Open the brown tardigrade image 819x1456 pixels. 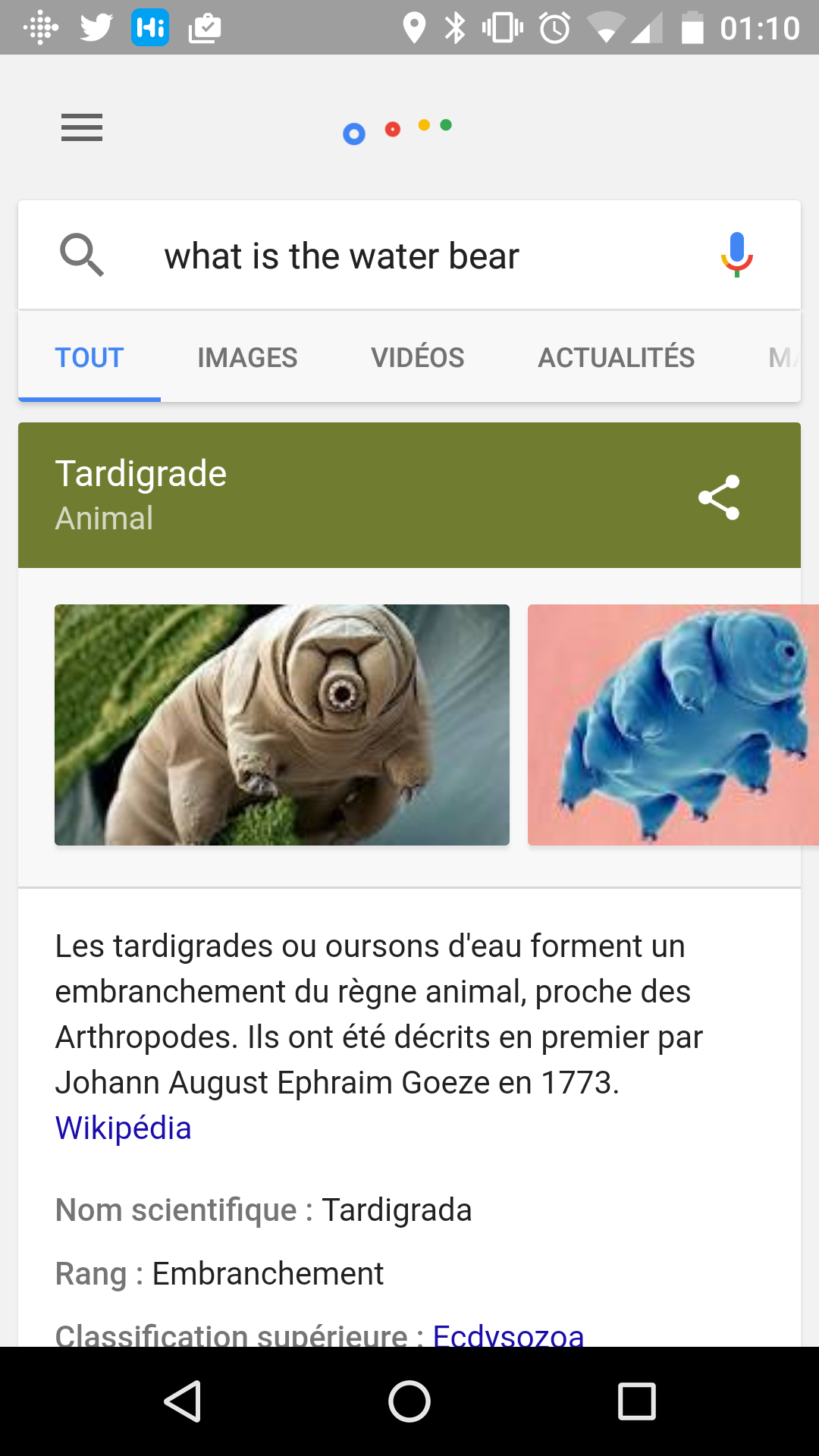tap(282, 724)
